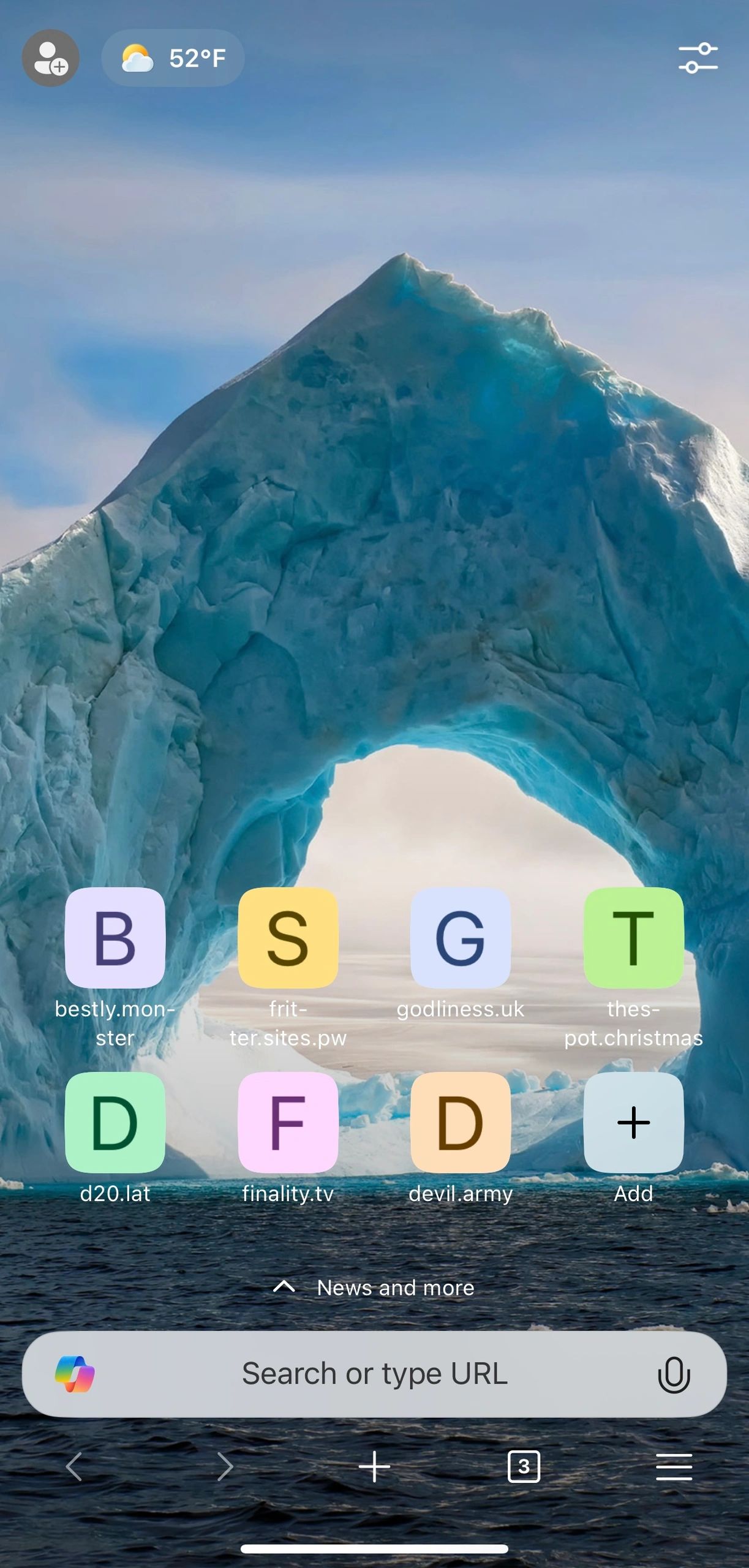Open the finality.tv shortcut

(x=288, y=1122)
